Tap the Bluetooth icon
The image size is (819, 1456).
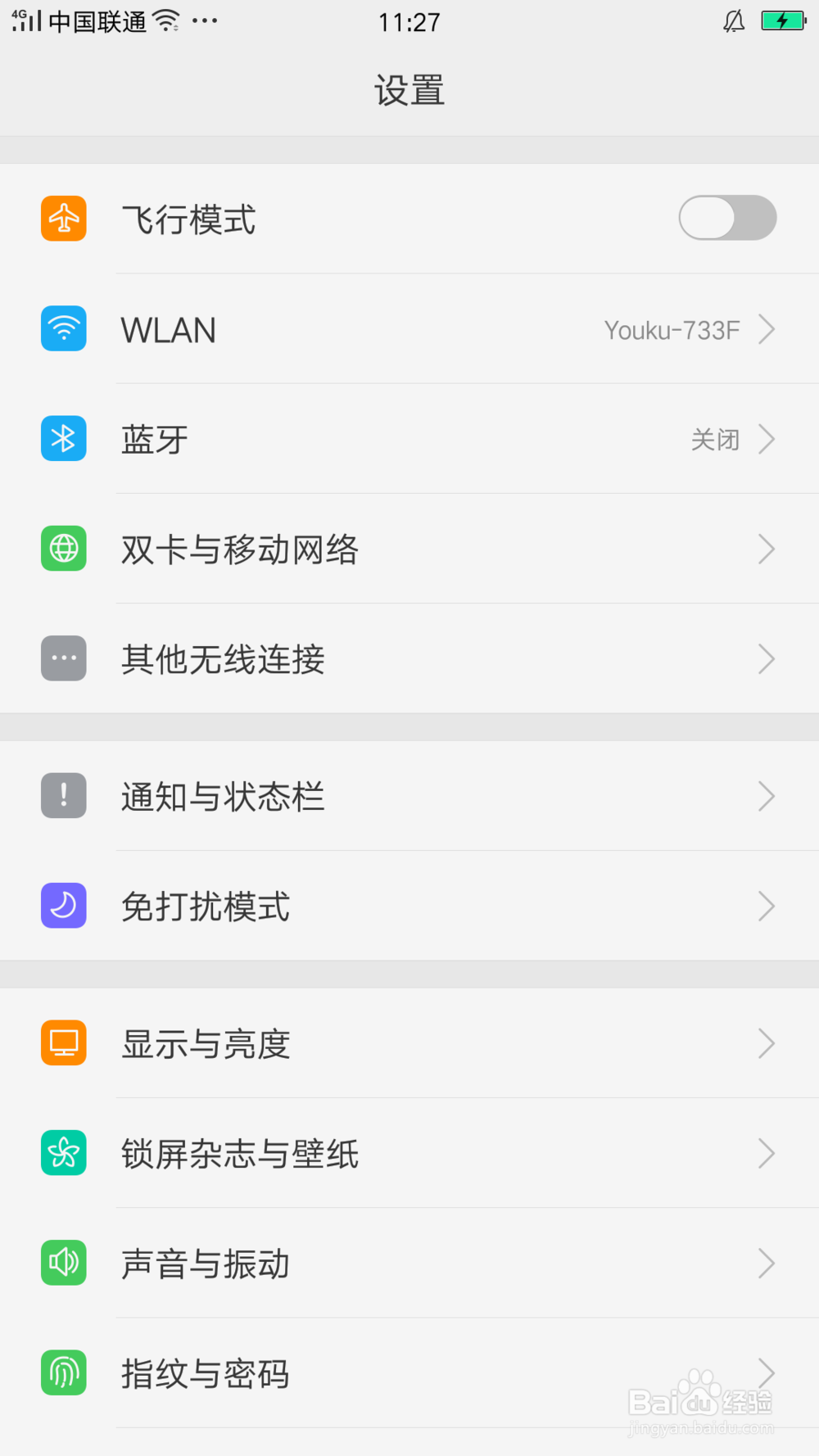point(63,438)
